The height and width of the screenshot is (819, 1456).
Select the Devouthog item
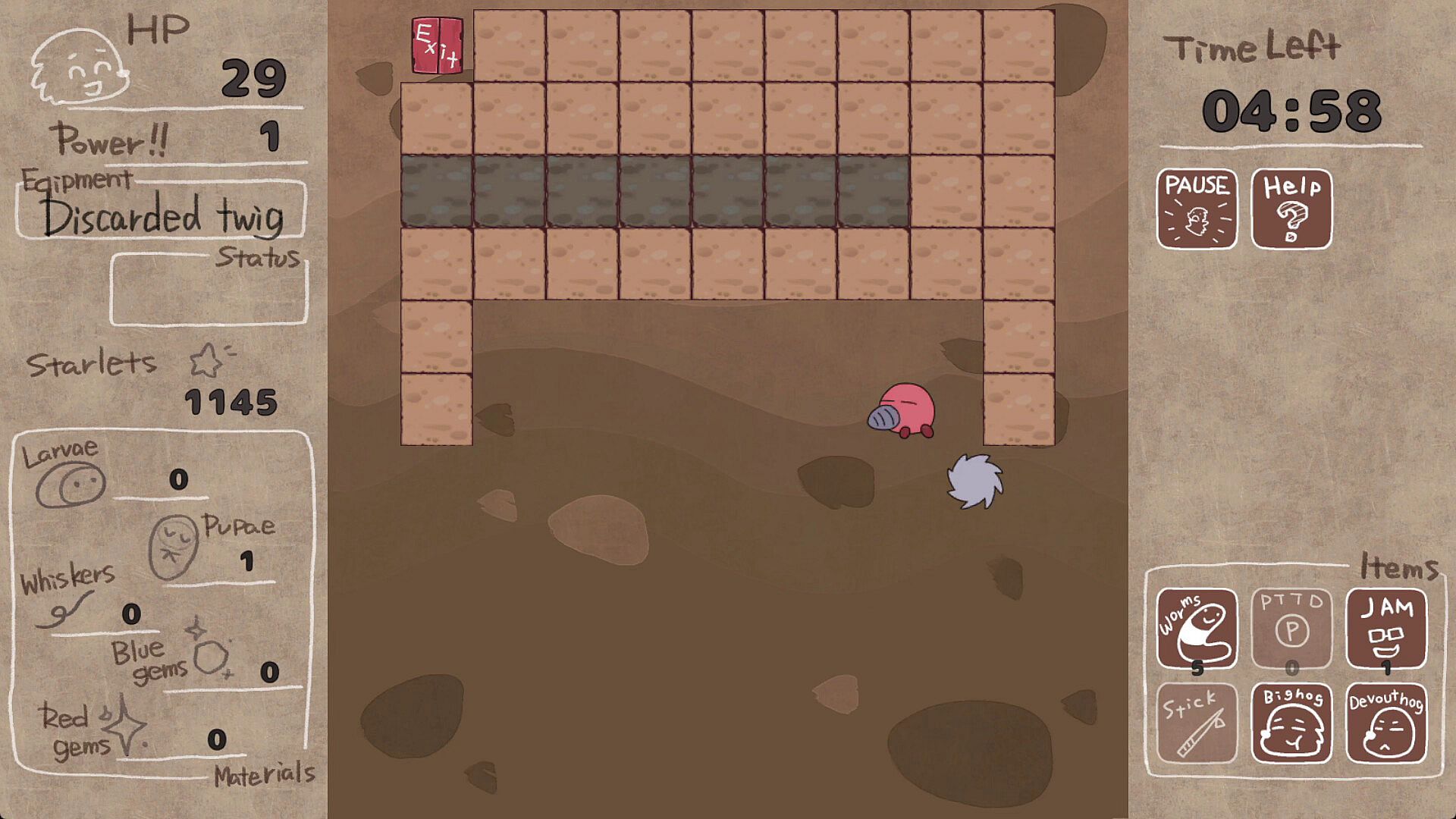pos(1385,723)
